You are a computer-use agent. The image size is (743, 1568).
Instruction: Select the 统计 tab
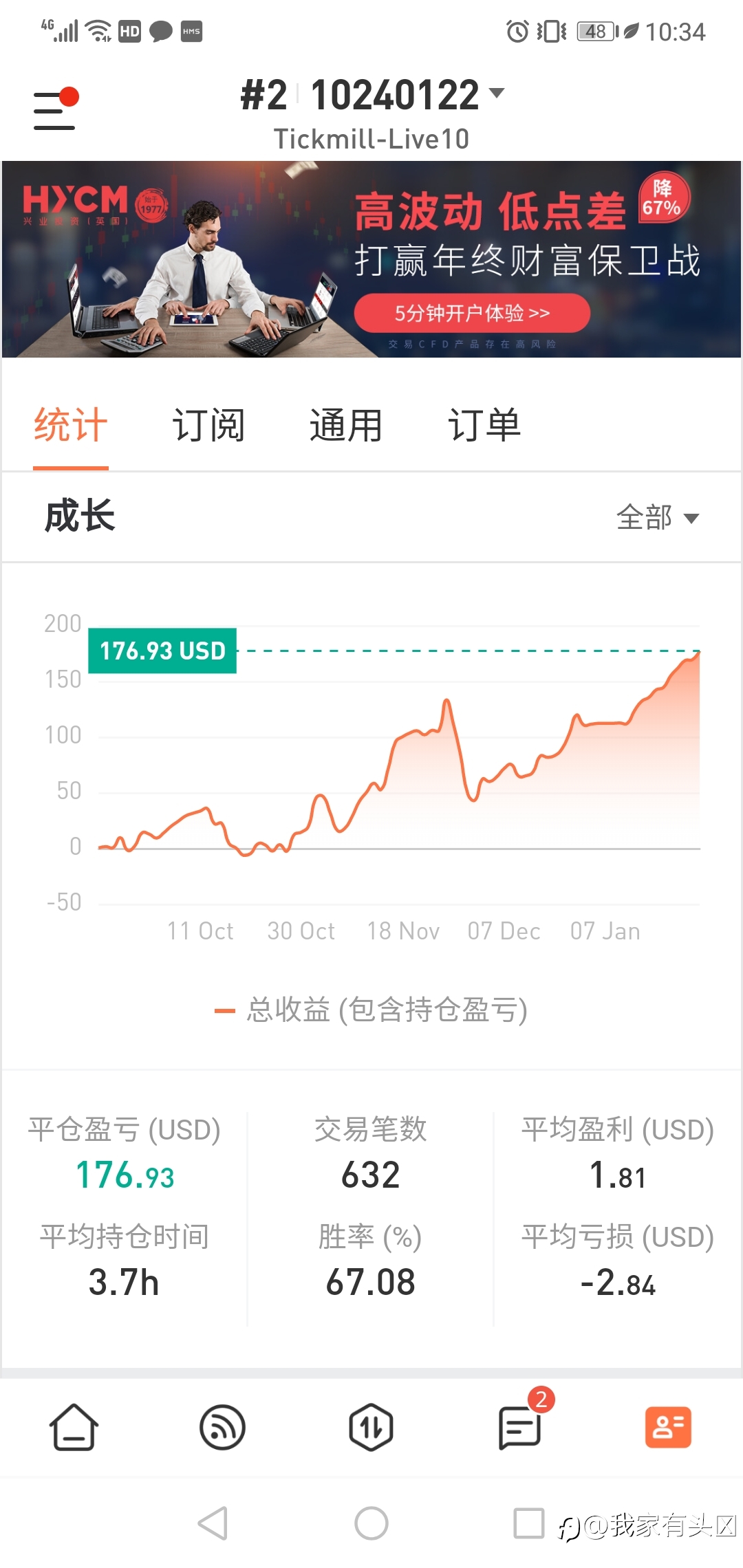tap(71, 425)
